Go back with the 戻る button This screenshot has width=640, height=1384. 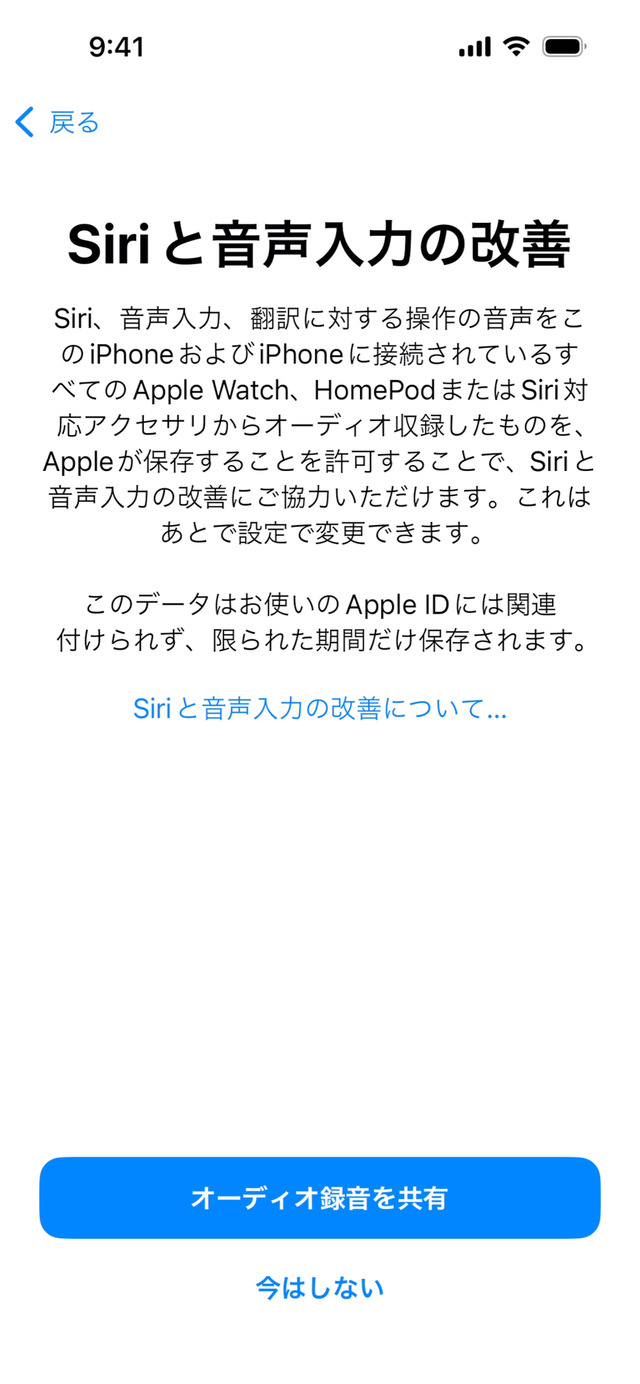click(x=58, y=123)
